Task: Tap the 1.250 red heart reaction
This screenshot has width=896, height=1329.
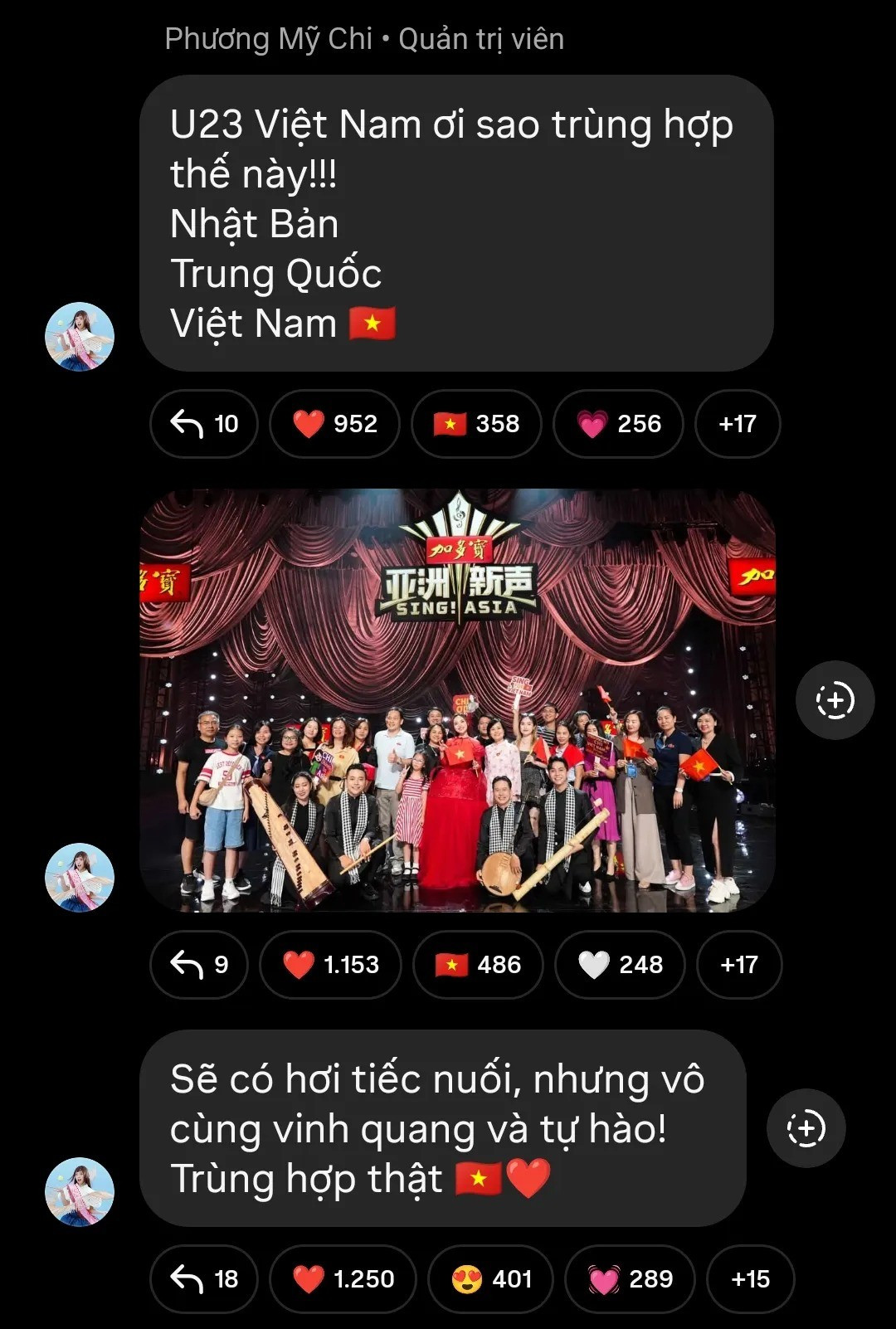Action: click(343, 1278)
